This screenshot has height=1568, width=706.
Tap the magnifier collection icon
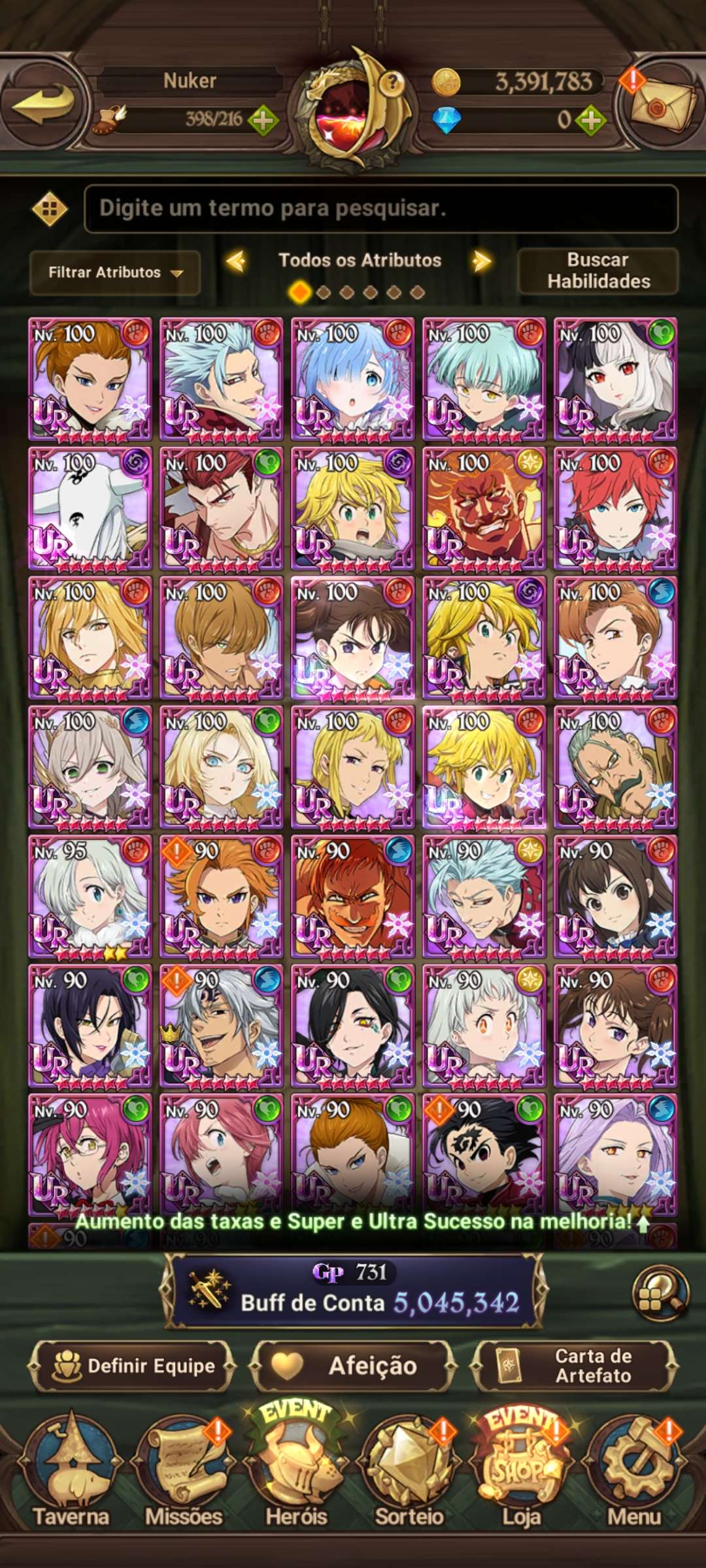click(x=660, y=1291)
